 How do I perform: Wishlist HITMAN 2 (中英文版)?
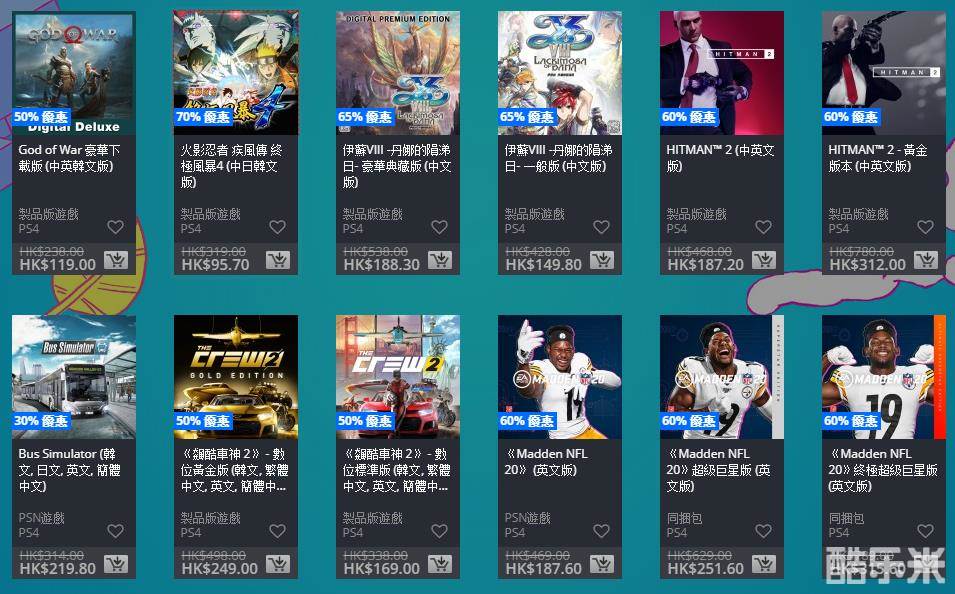click(763, 228)
